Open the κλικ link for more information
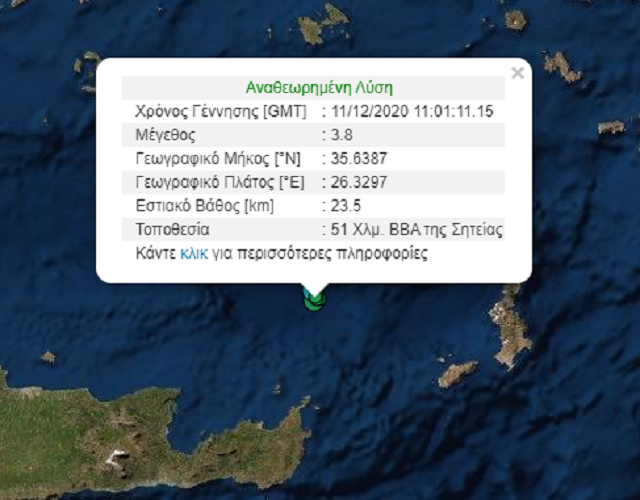This screenshot has width=640, height=500. (x=194, y=254)
